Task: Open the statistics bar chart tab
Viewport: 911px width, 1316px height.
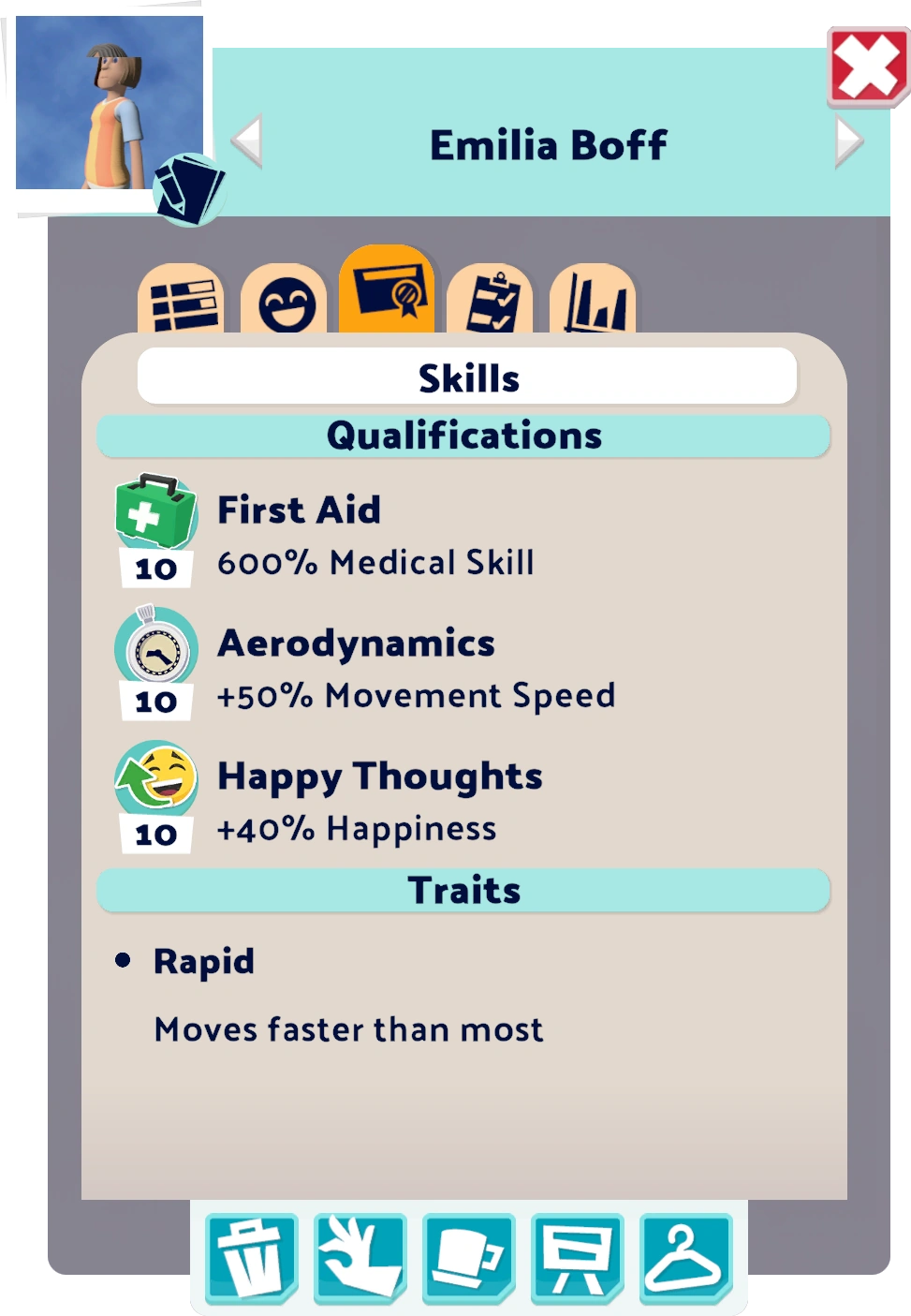Action: [x=594, y=302]
